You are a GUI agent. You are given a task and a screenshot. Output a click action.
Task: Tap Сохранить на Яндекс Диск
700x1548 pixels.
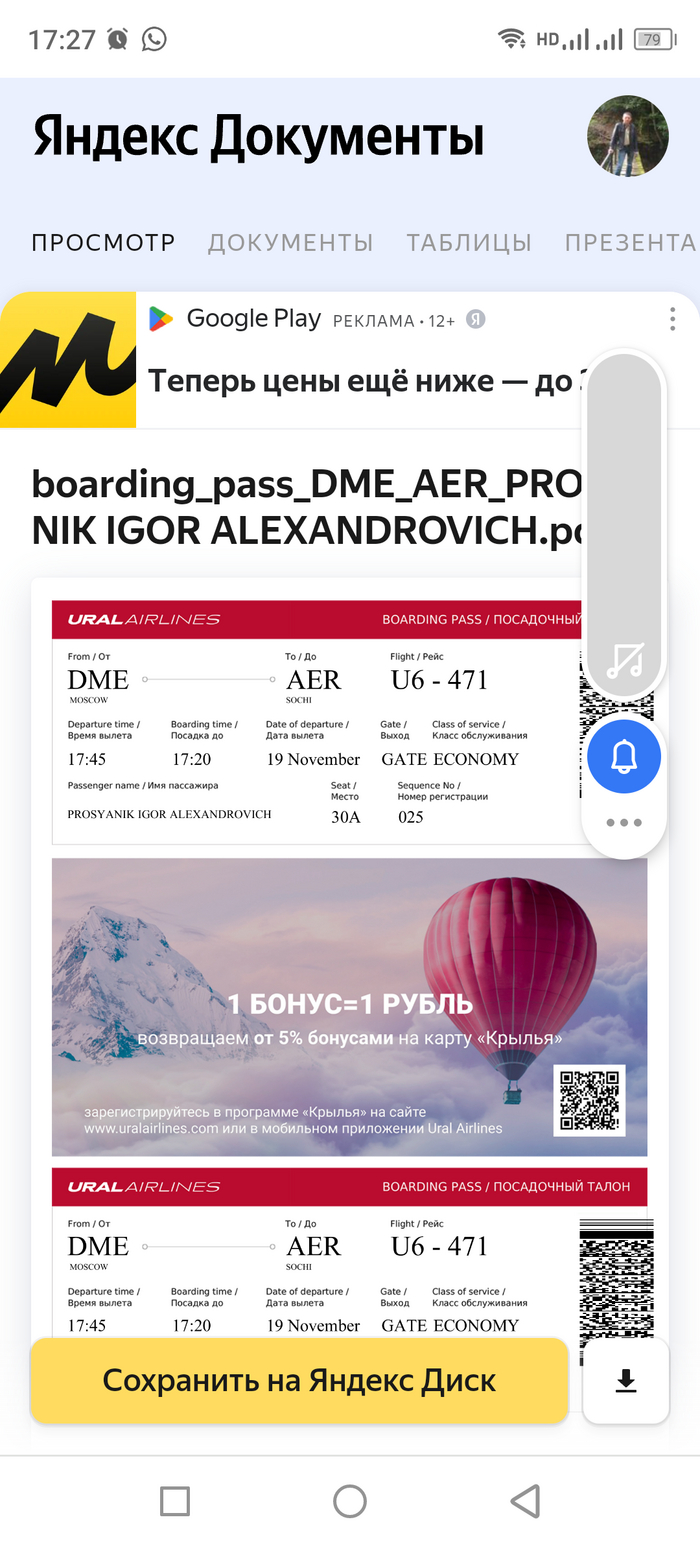299,1381
